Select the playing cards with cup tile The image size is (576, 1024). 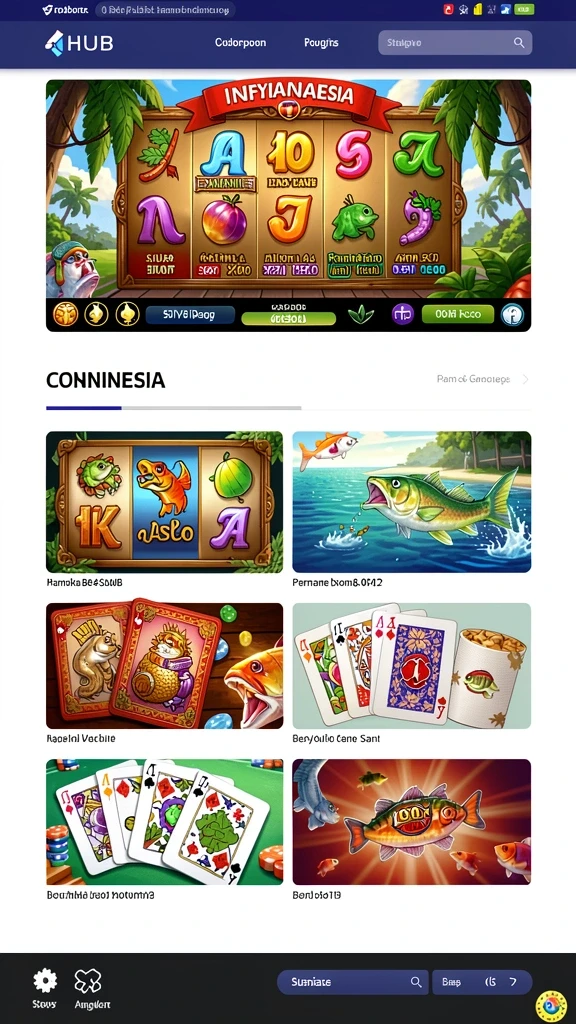click(x=411, y=665)
